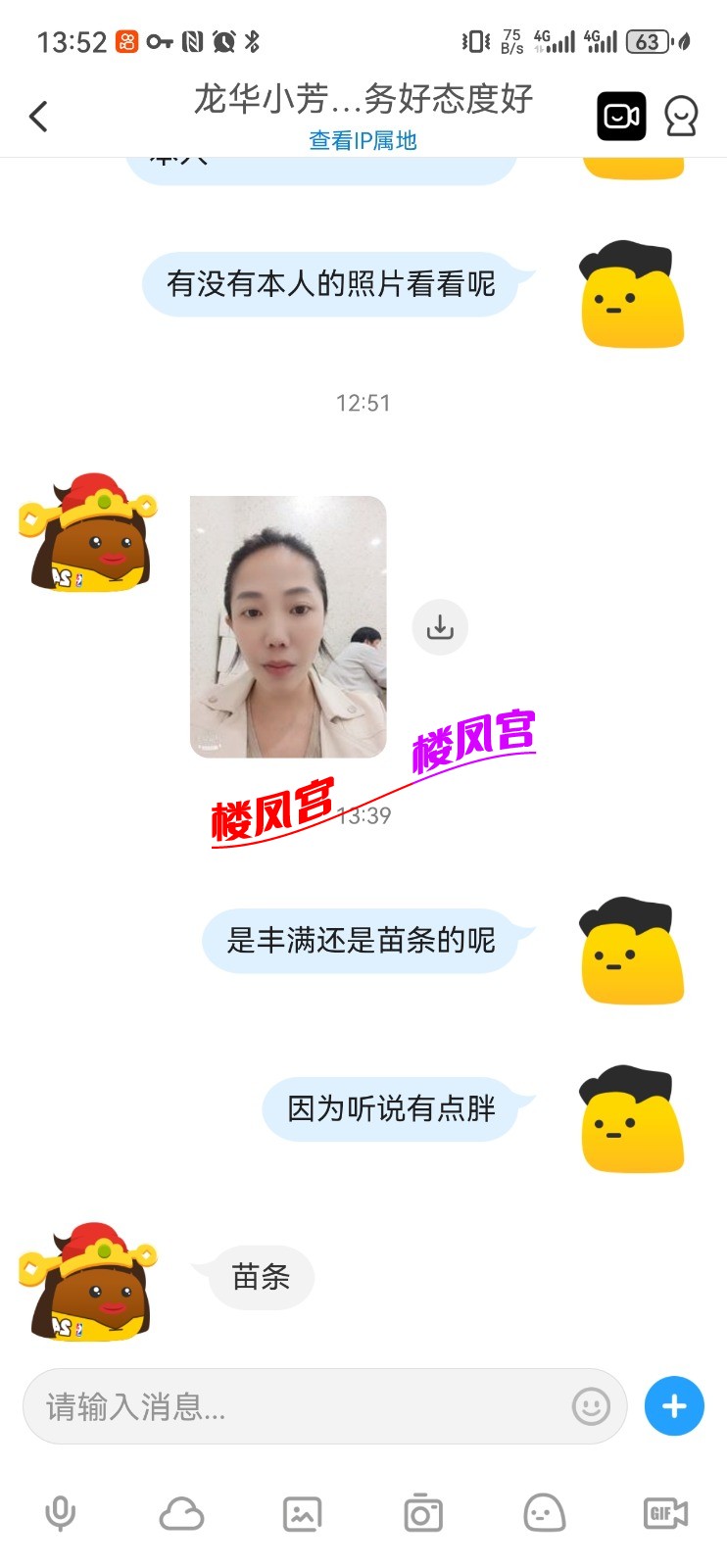This screenshot has height=1568, width=727.
Task: Tap the download icon next to the photo
Action: pyautogui.click(x=440, y=626)
